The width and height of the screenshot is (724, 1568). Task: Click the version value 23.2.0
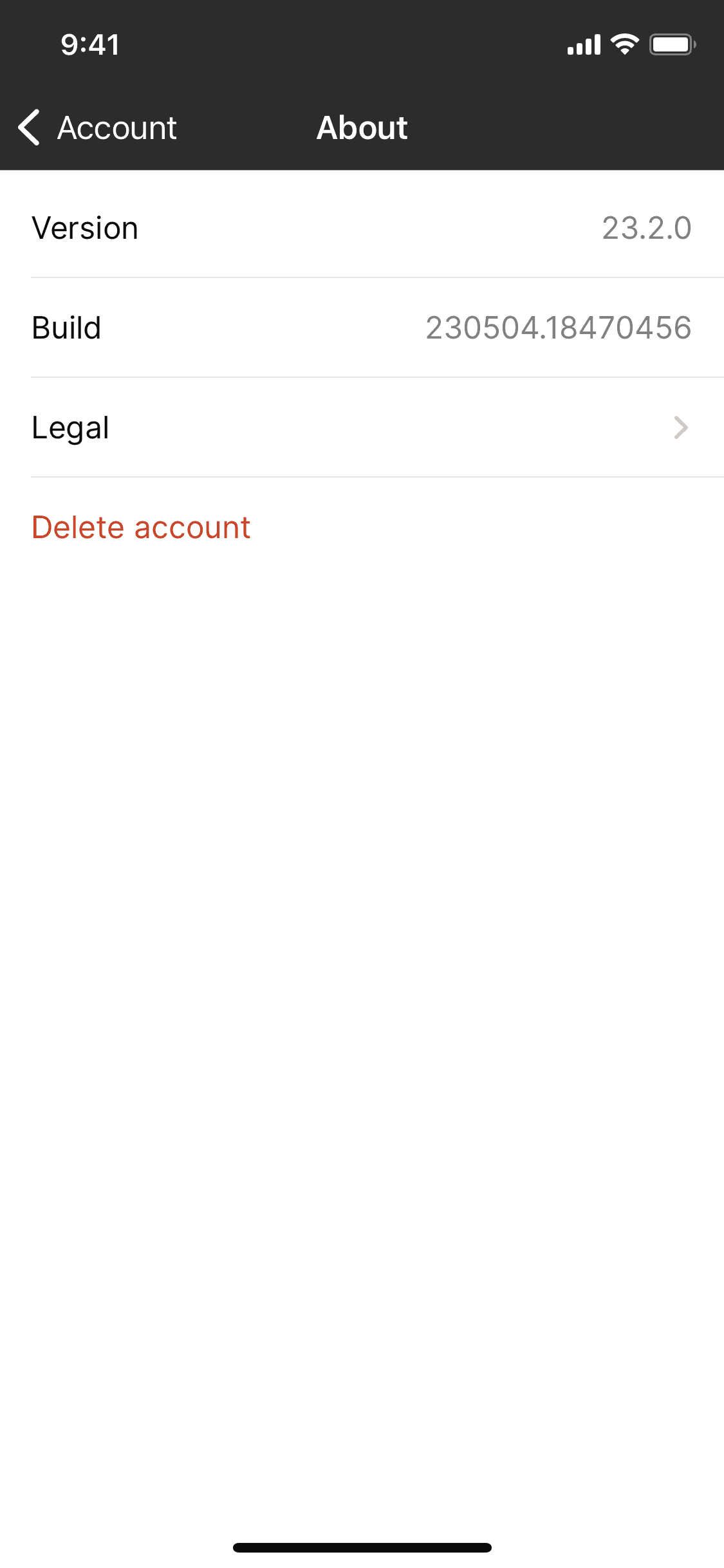[647, 227]
